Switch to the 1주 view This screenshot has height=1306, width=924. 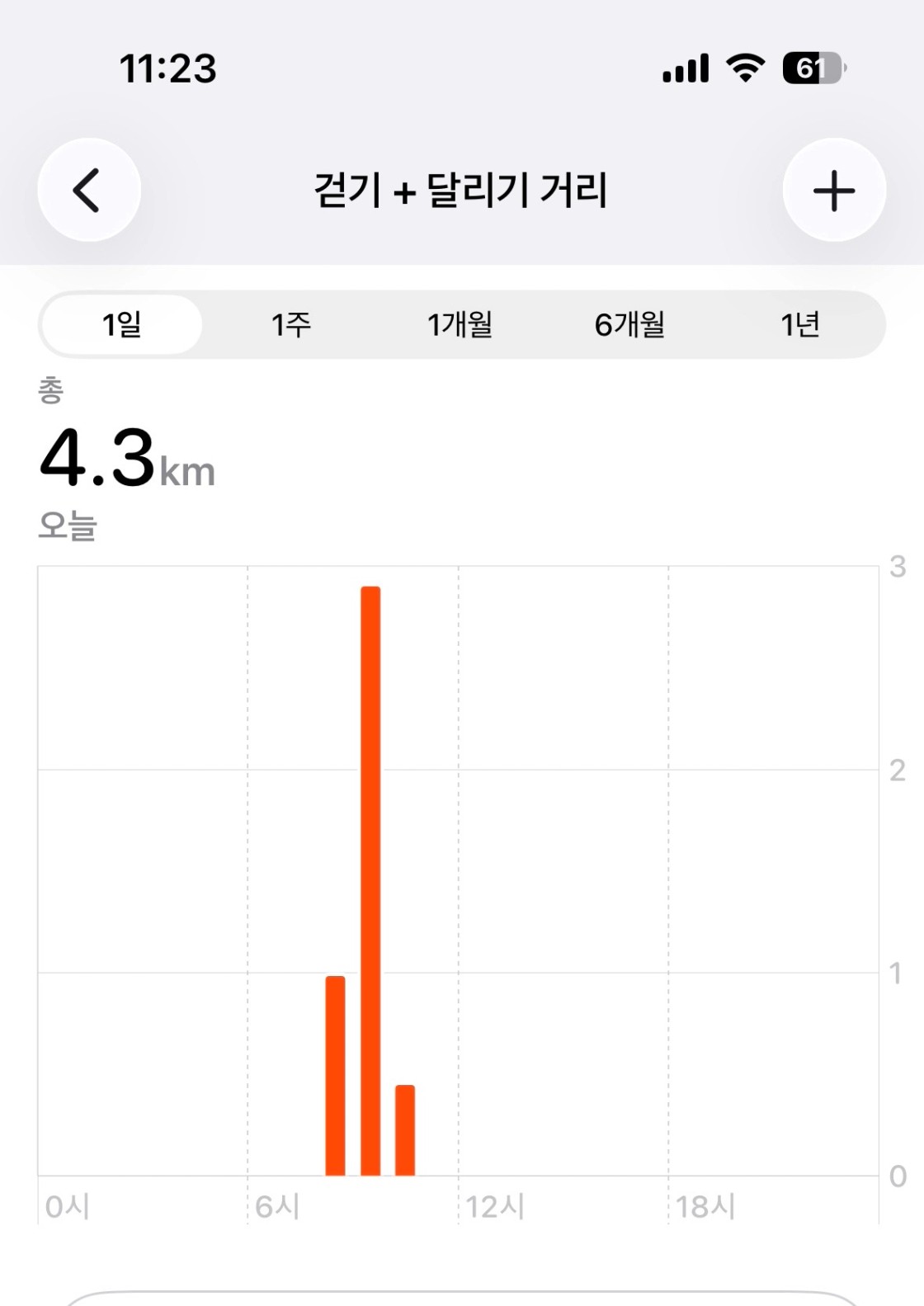tap(291, 324)
